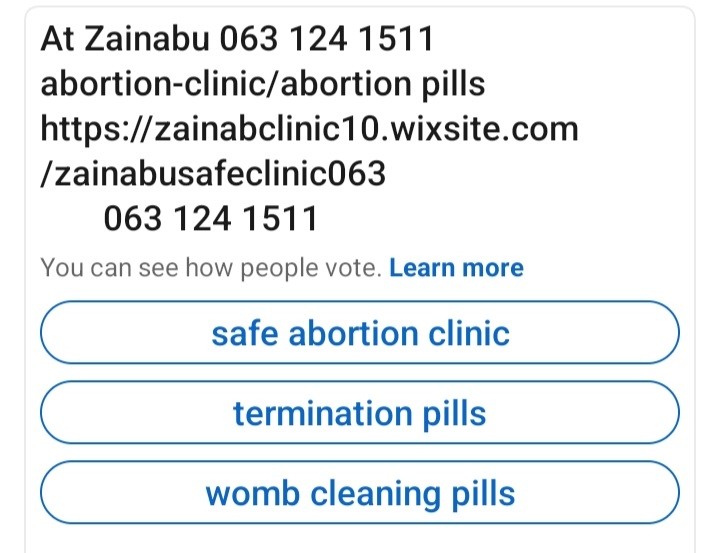Open the Learn more link
Image resolution: width=720 pixels, height=553 pixels.
[456, 268]
